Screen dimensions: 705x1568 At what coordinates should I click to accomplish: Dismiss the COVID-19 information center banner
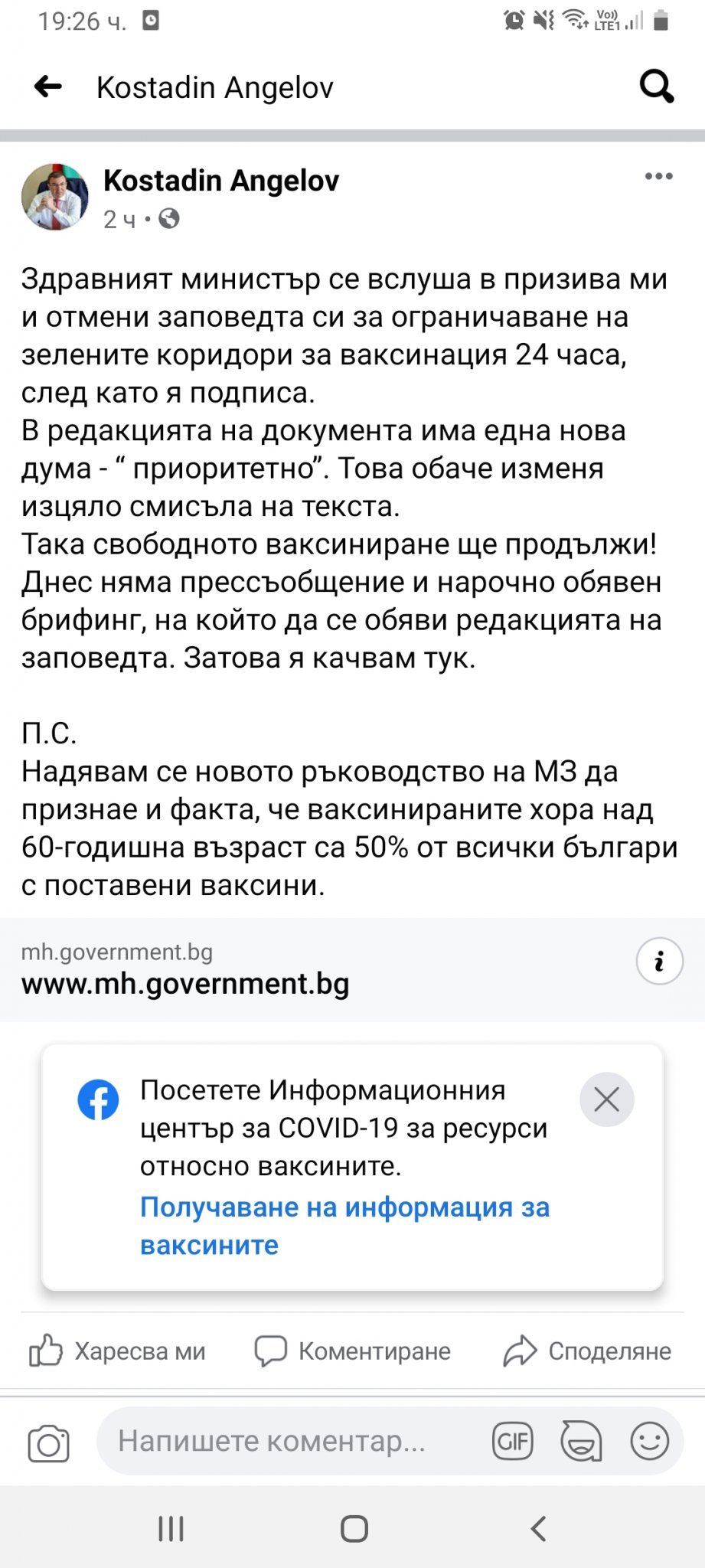(606, 1100)
